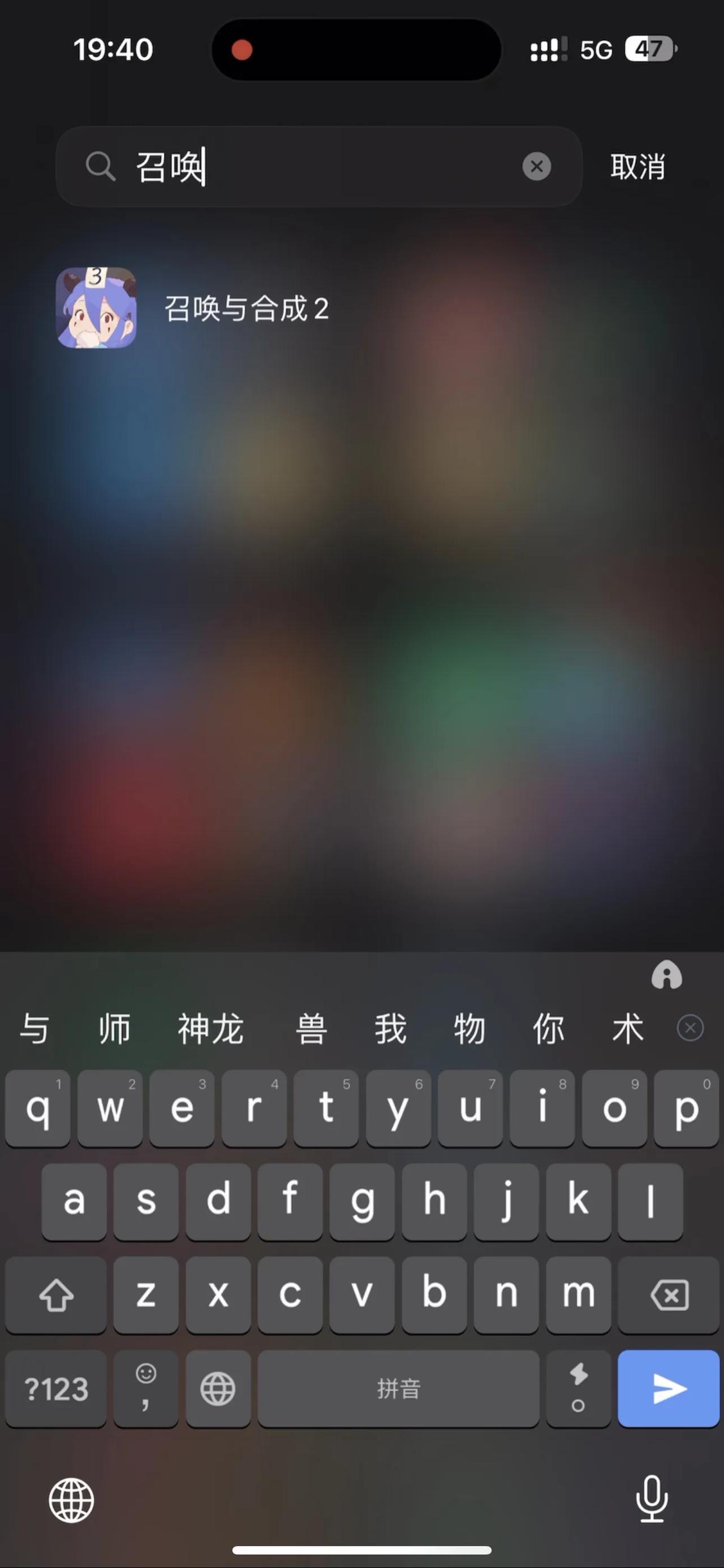Switch to the ?123 symbols keyboard
Screen dimensions: 724x1568
coord(56,1388)
